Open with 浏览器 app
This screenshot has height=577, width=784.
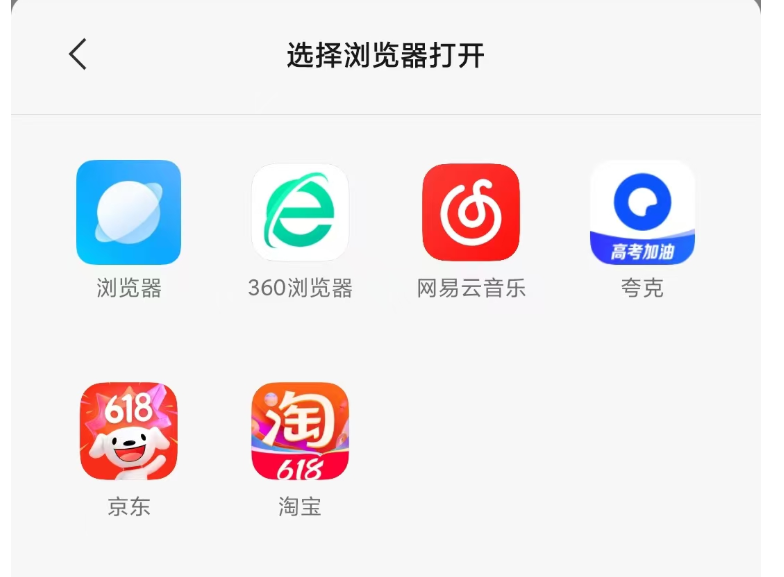129,213
